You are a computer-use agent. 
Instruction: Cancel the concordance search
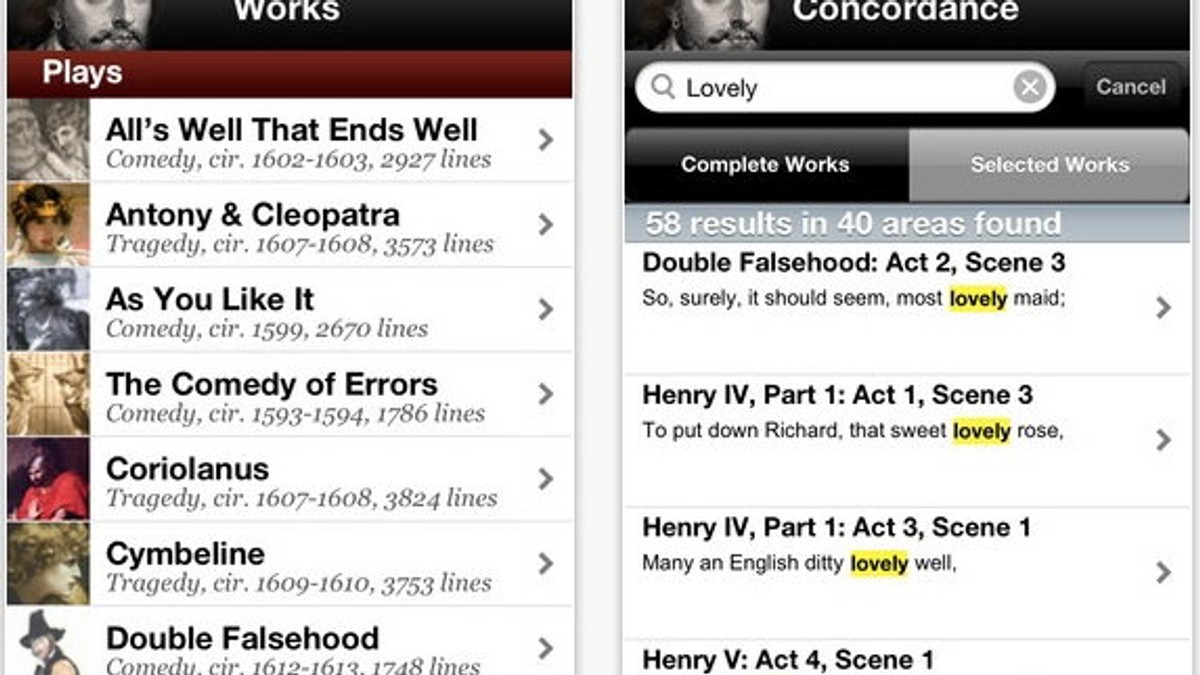coord(1130,87)
